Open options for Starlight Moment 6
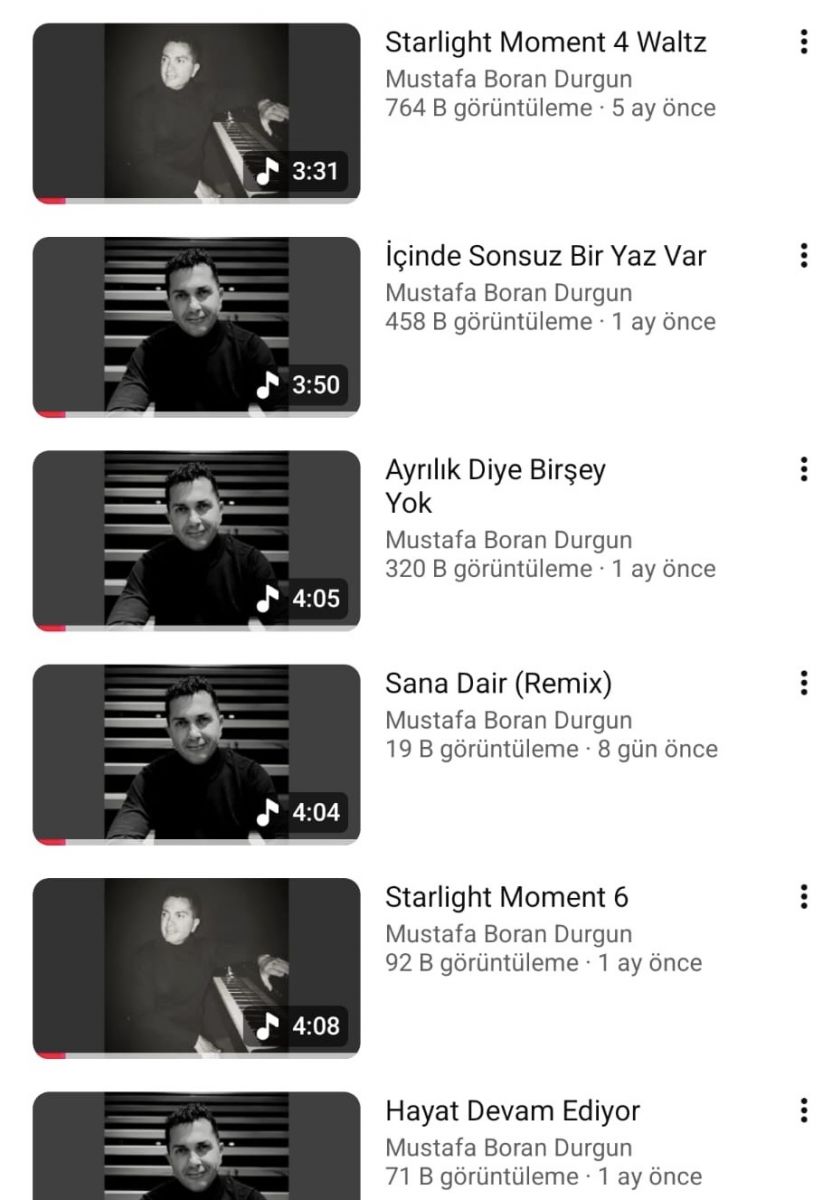The height and width of the screenshot is (1200, 832). (x=804, y=898)
